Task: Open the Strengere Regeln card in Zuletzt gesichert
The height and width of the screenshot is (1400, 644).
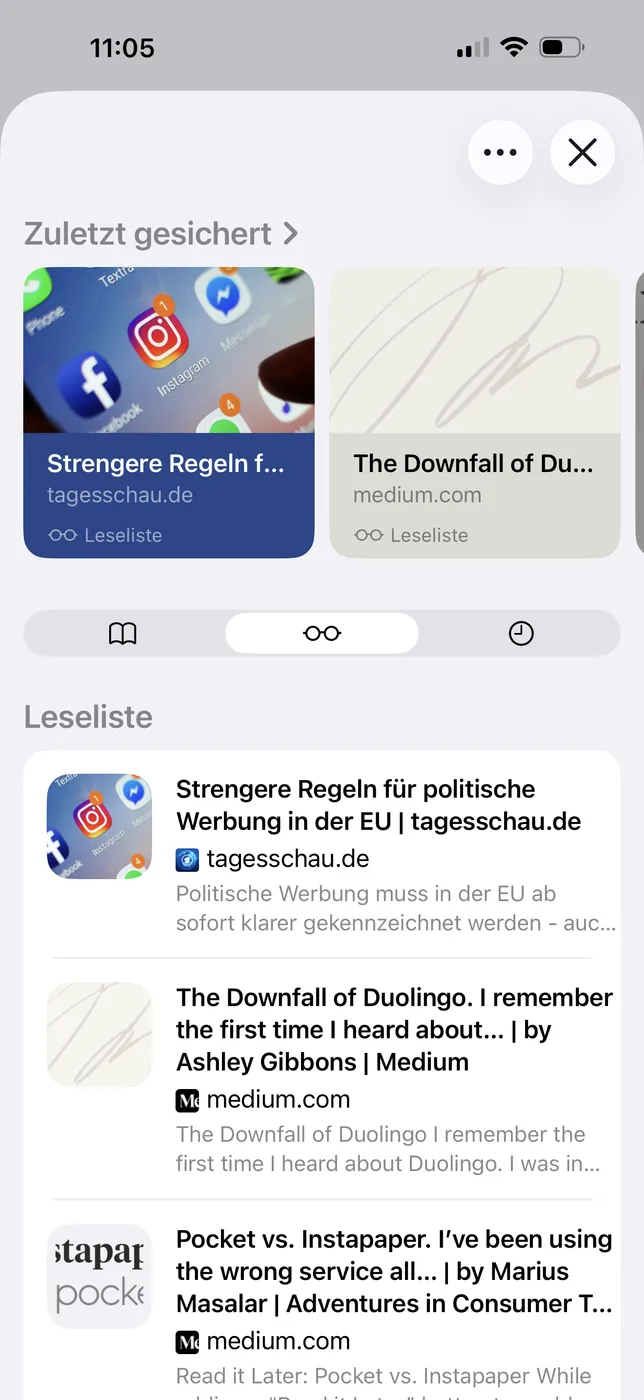Action: 169,412
